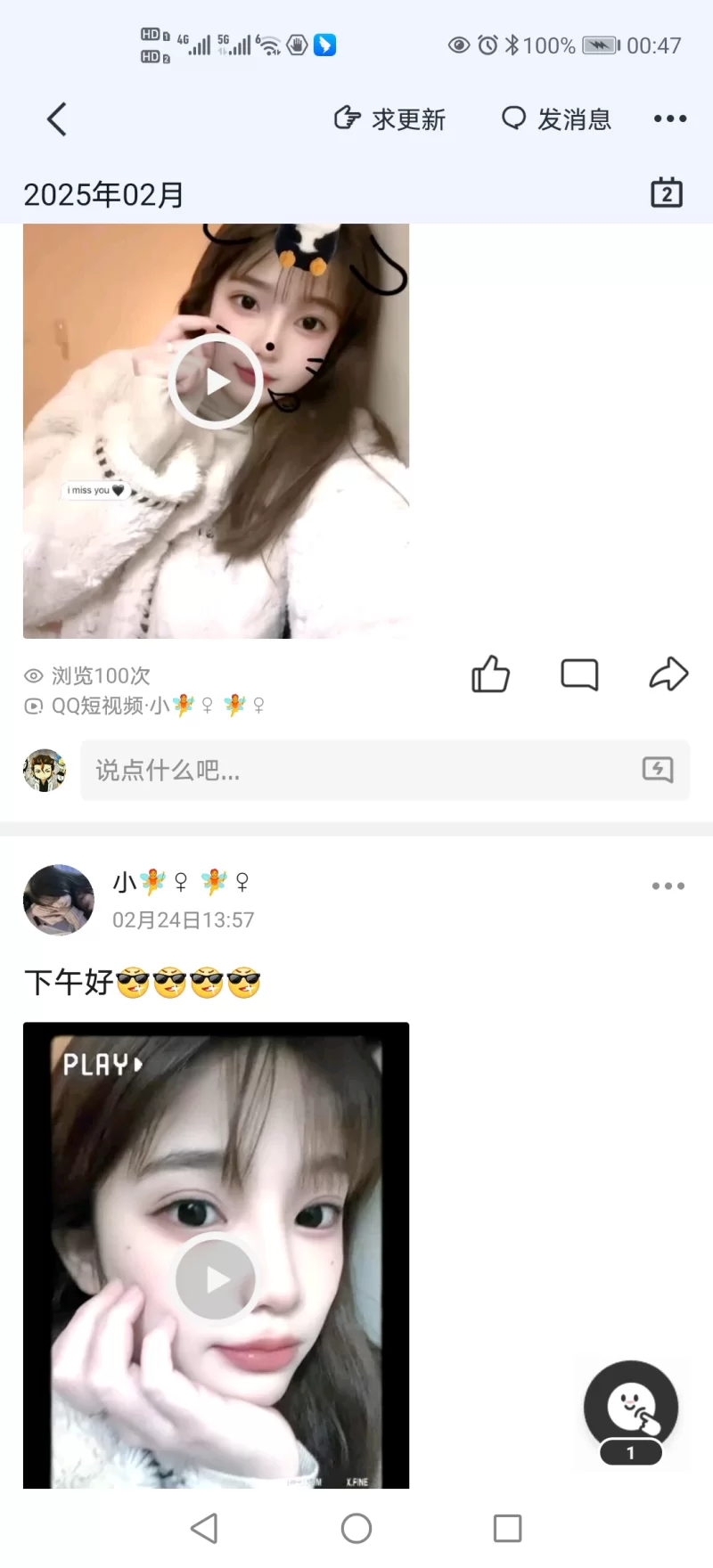Tap the 说点什么吧 comment field
Image resolution: width=713 pixels, height=1568 pixels.
pos(356,771)
